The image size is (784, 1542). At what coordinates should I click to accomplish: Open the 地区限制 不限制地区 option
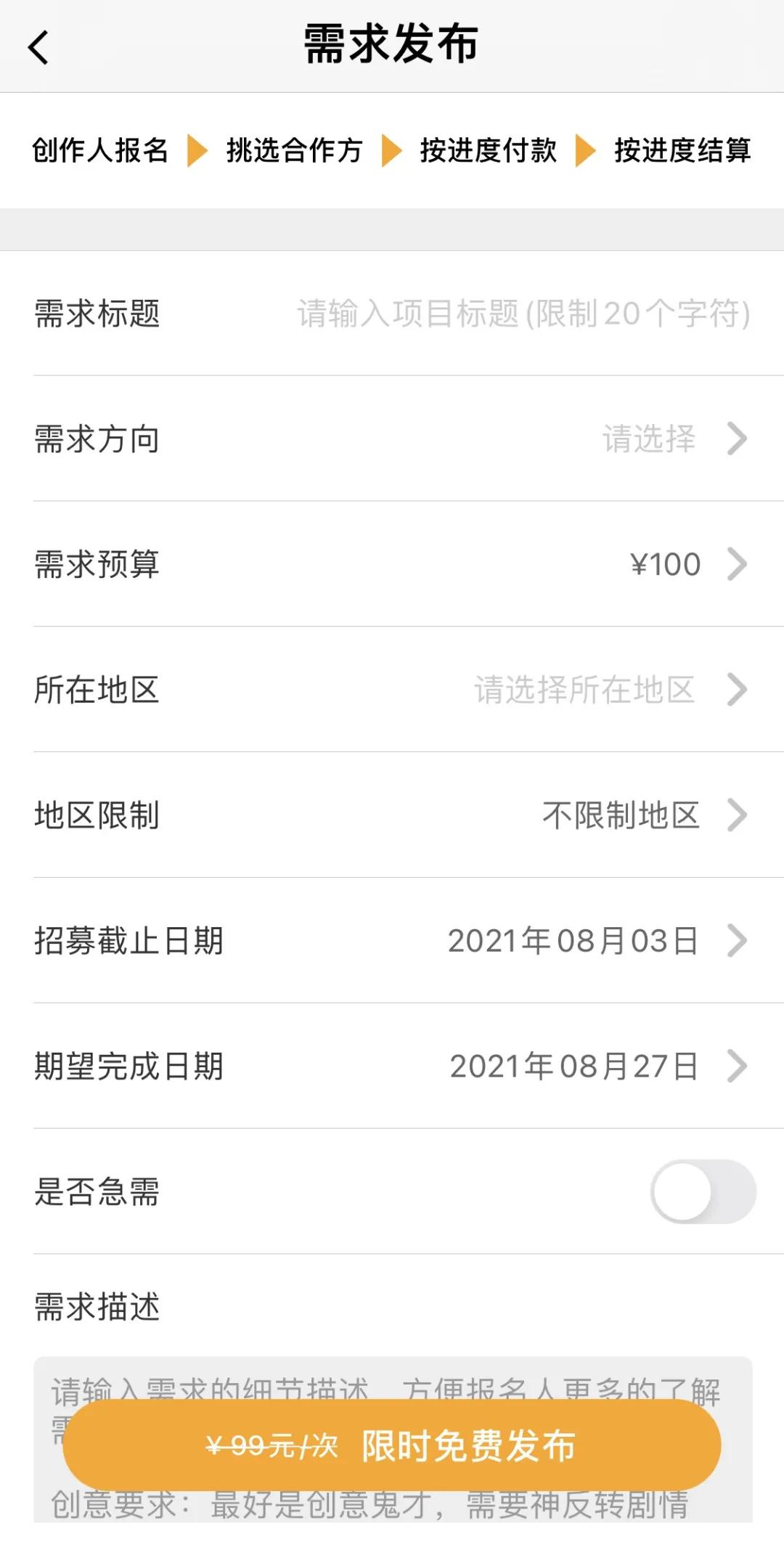(x=621, y=815)
